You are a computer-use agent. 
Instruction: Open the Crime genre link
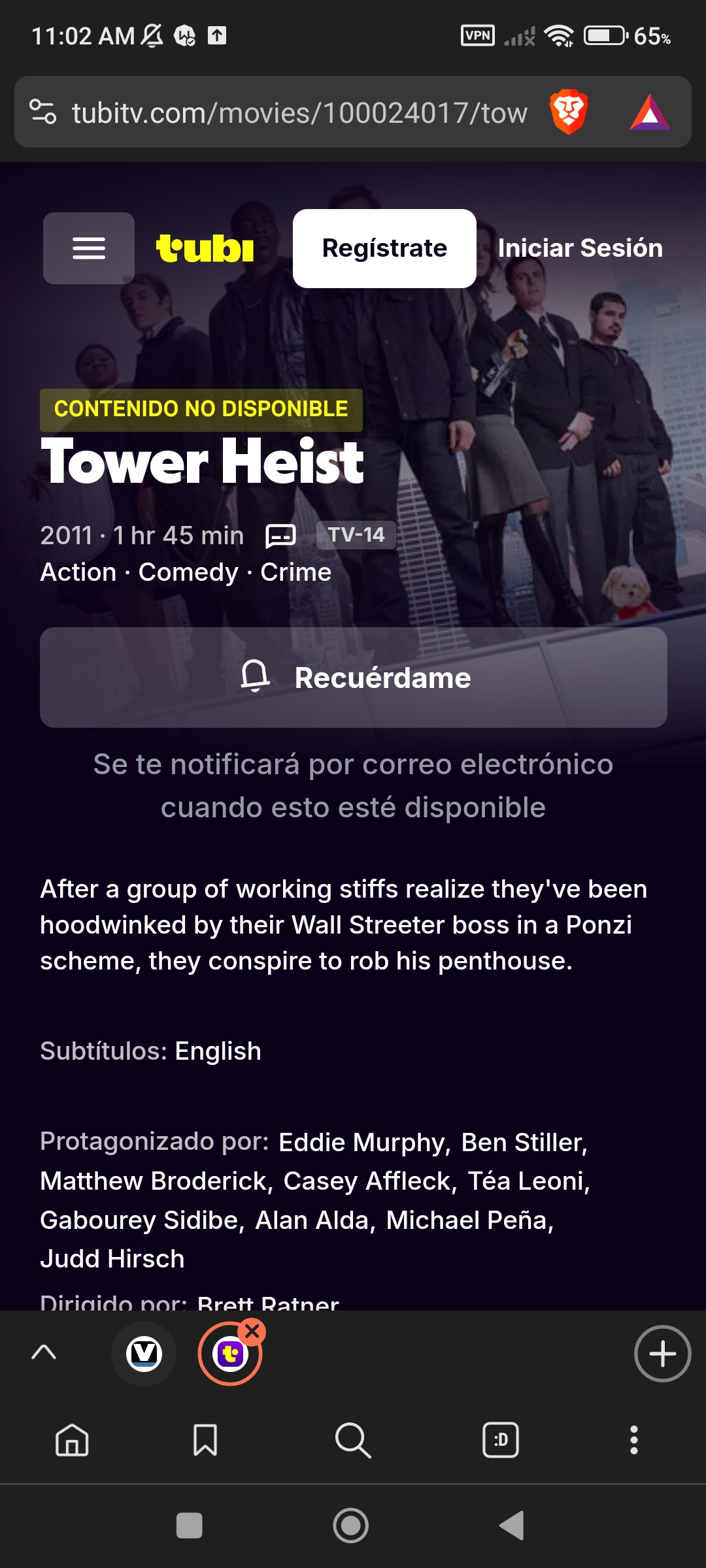click(296, 572)
